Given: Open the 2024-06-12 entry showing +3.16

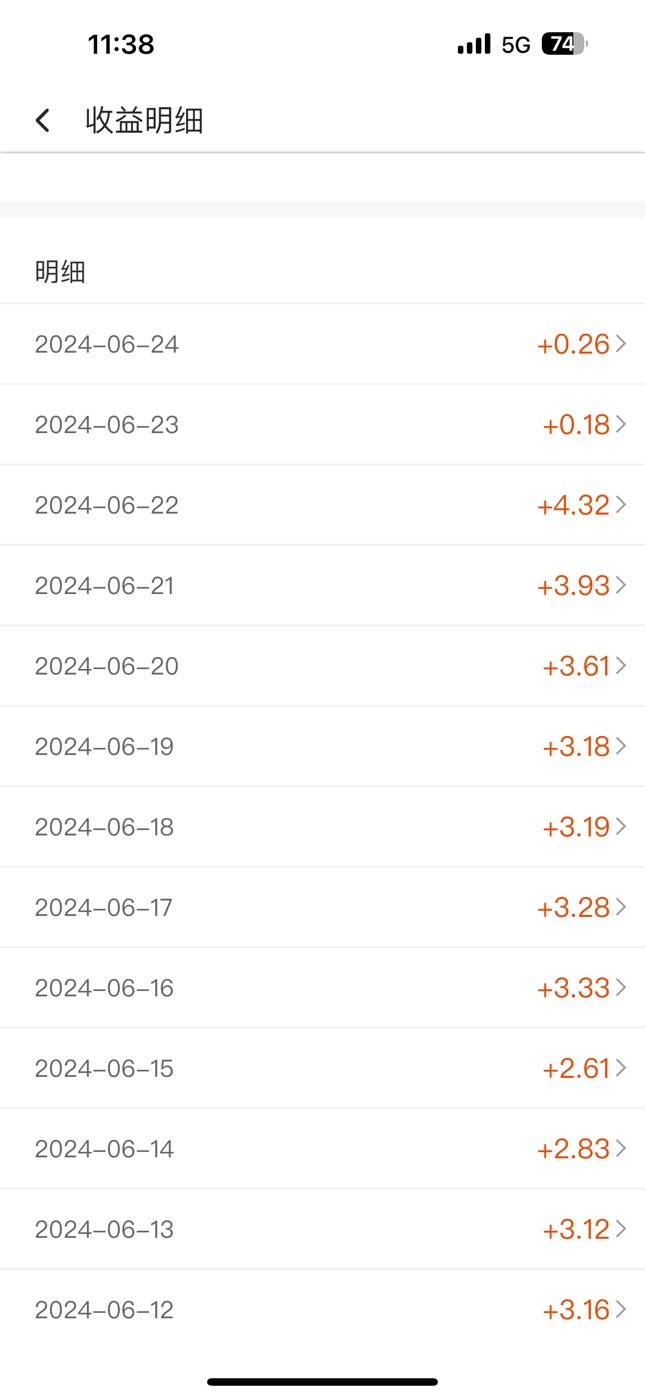Looking at the screenshot, I should (x=322, y=1310).
